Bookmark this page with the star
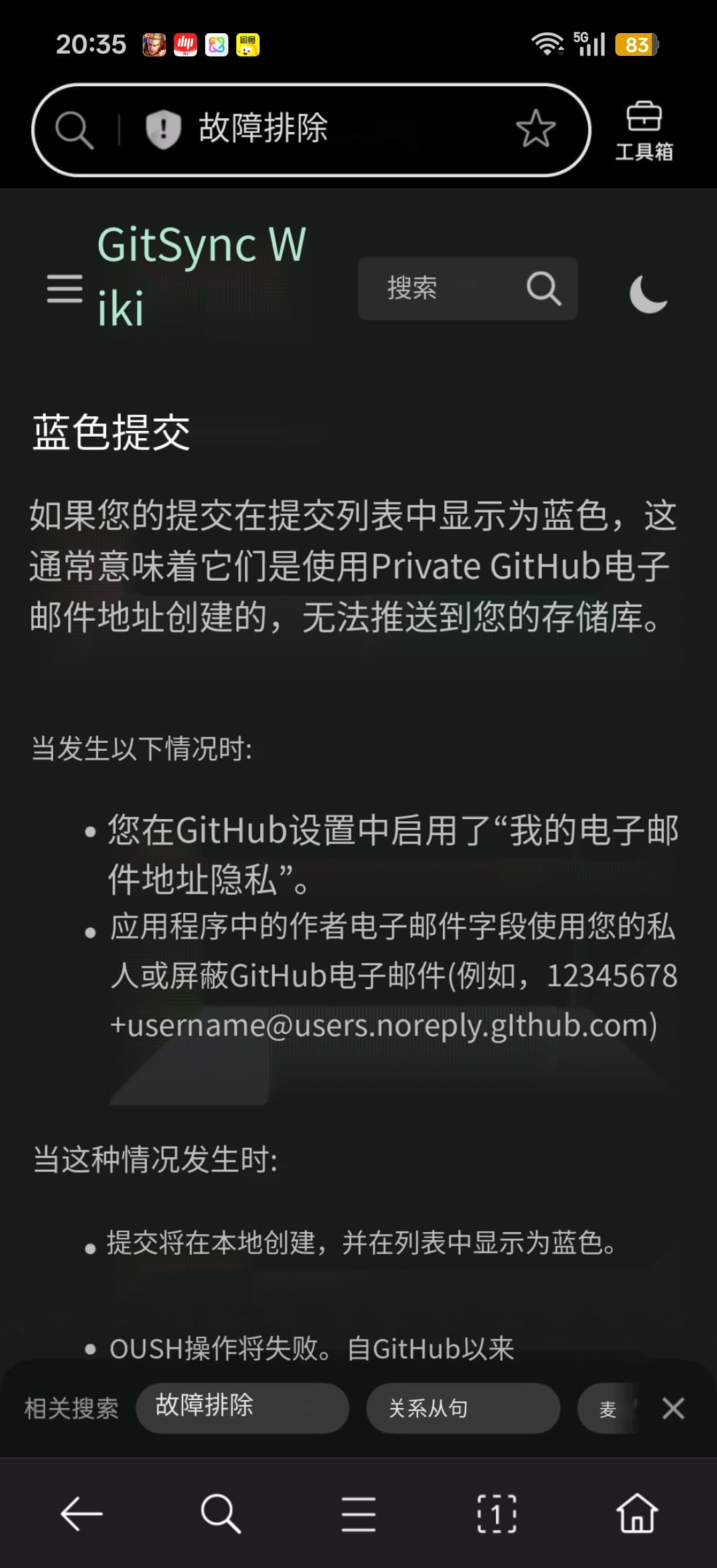The image size is (717, 1568). click(x=535, y=129)
